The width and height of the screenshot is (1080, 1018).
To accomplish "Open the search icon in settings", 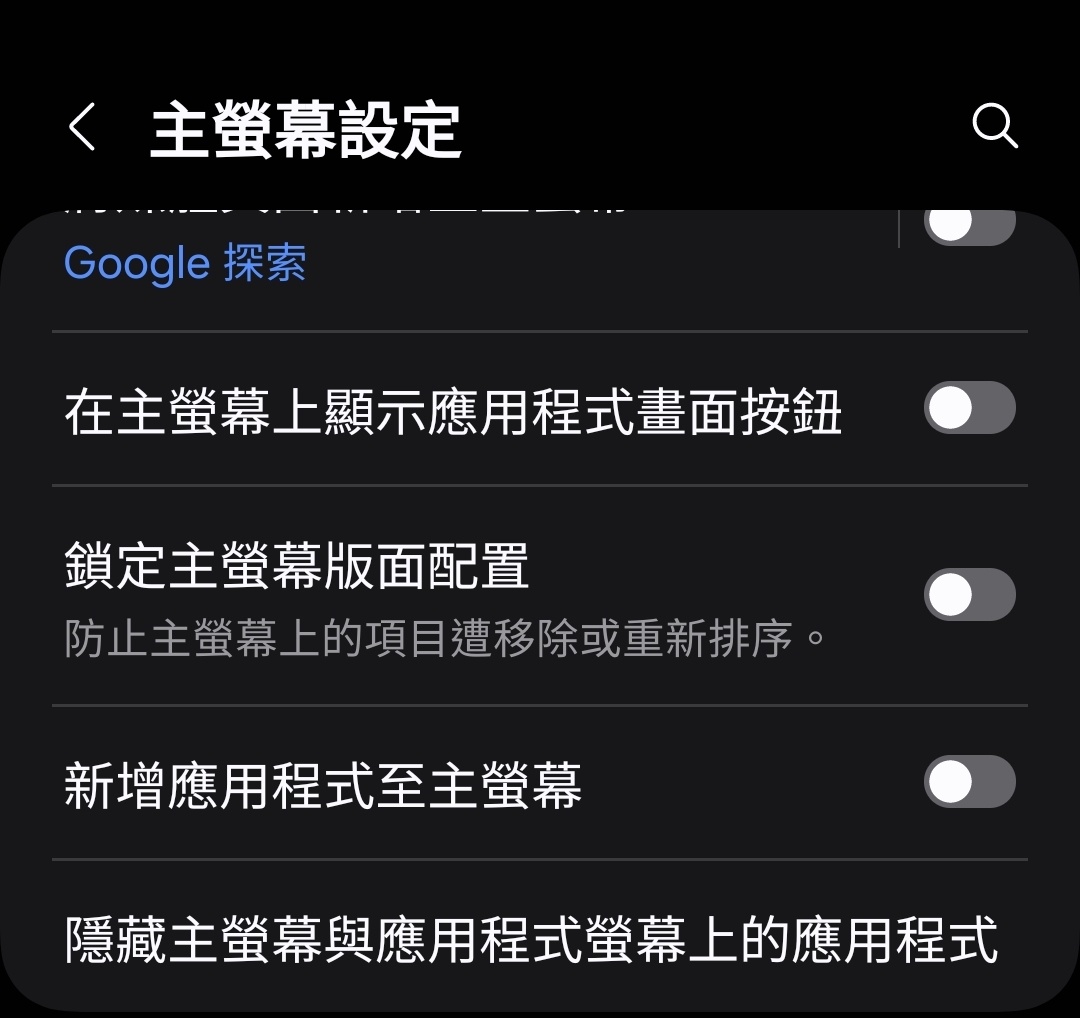I will click(x=994, y=127).
